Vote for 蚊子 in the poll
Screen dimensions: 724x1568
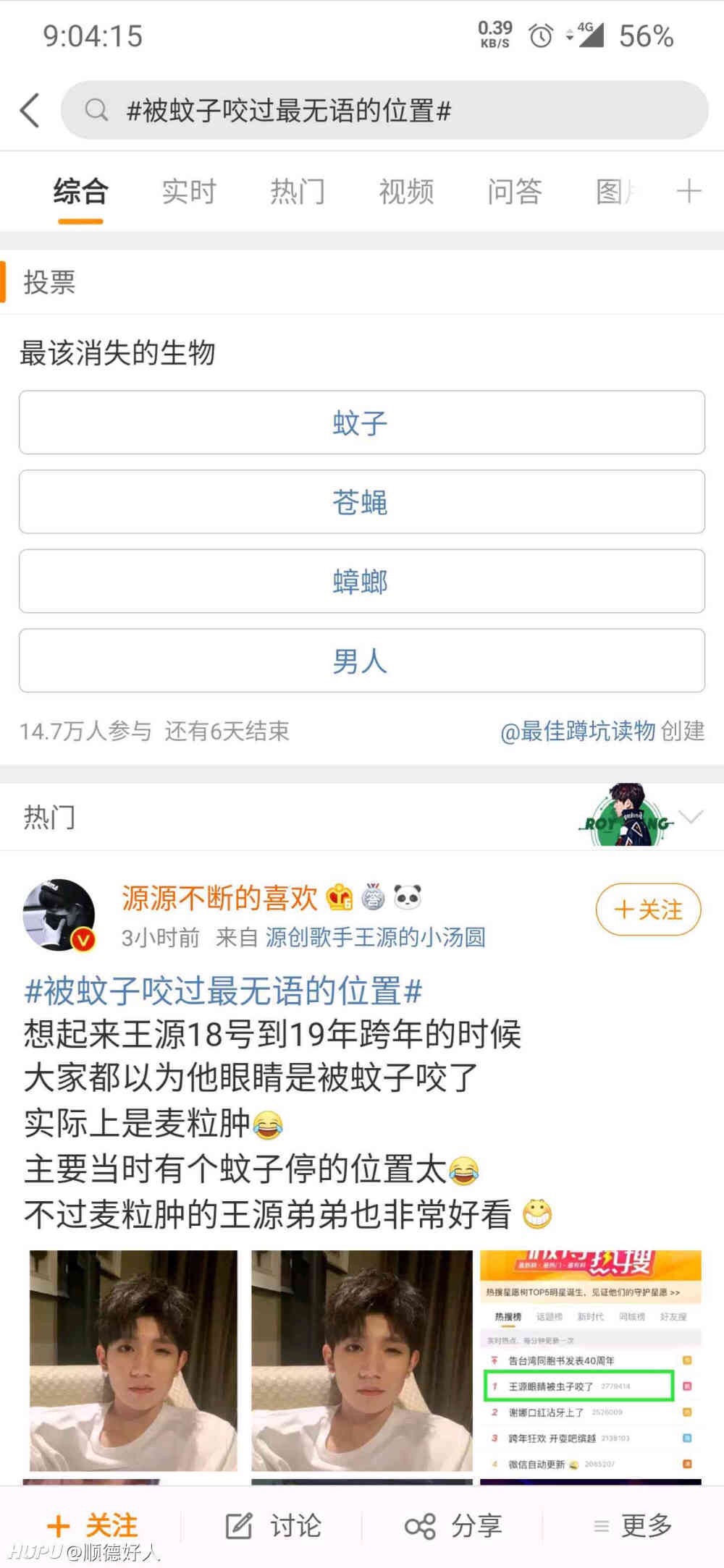(362, 423)
